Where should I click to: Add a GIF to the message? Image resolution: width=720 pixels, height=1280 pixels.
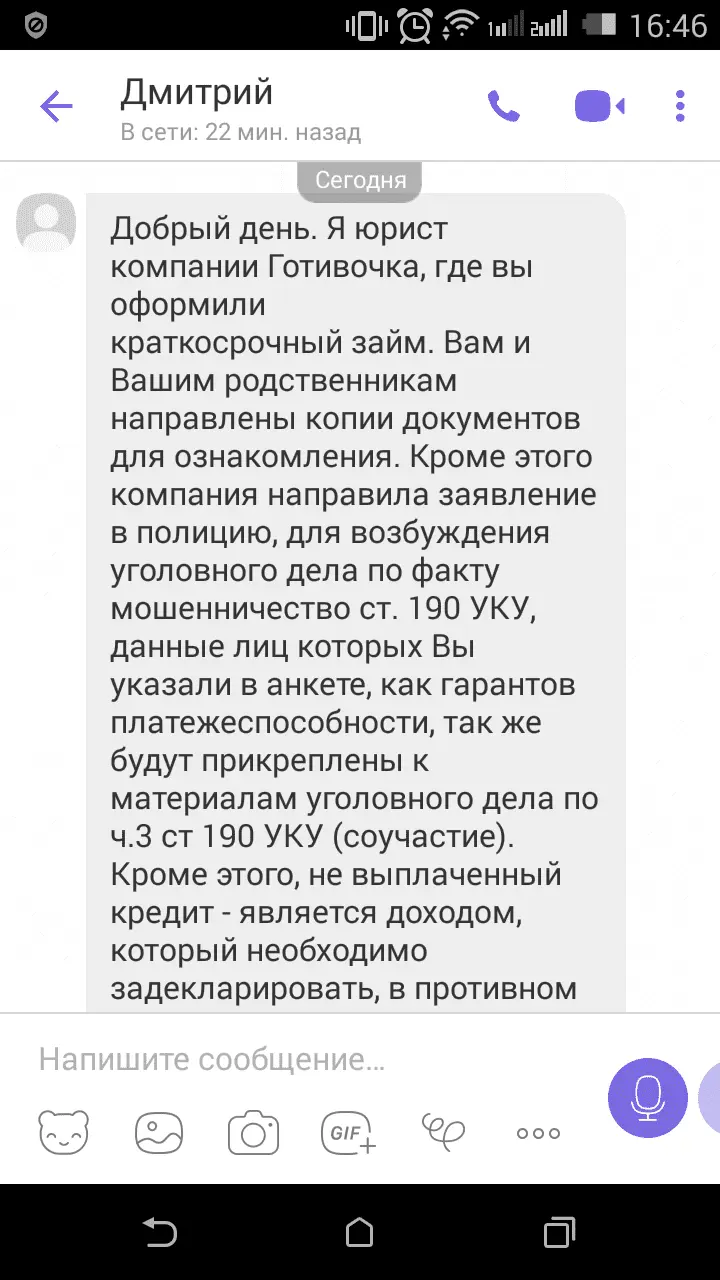coord(348,1132)
